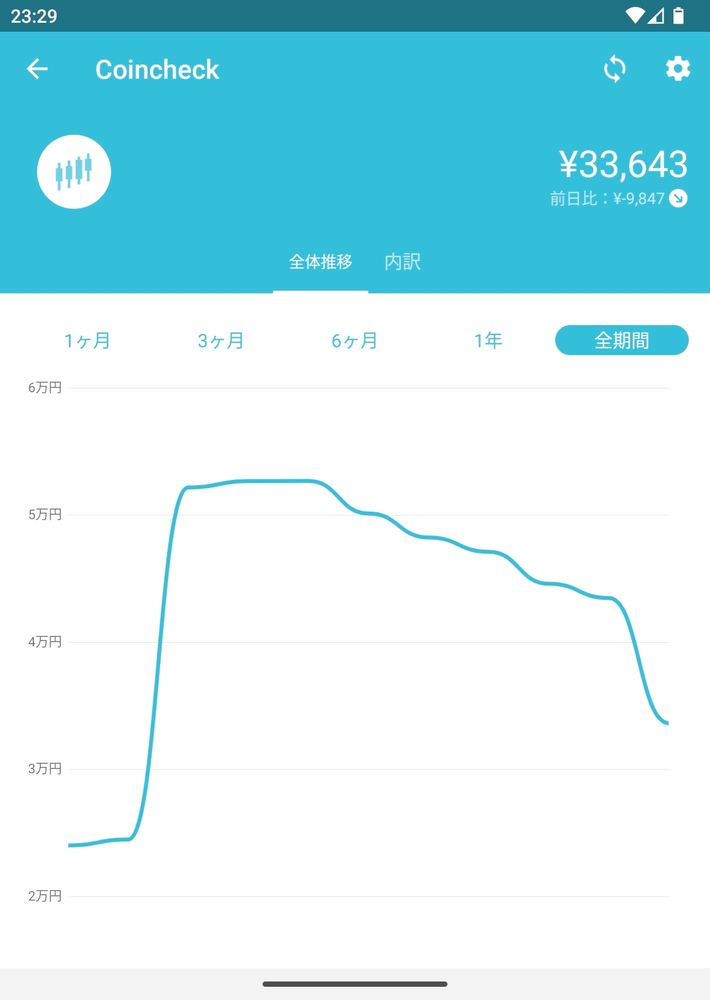
Task: Select the 全期間 period
Action: coord(622,341)
